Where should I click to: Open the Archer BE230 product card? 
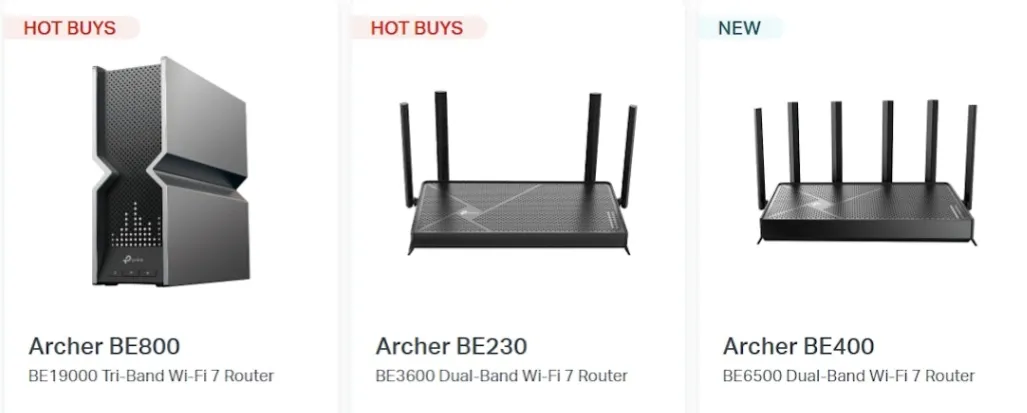(x=451, y=347)
